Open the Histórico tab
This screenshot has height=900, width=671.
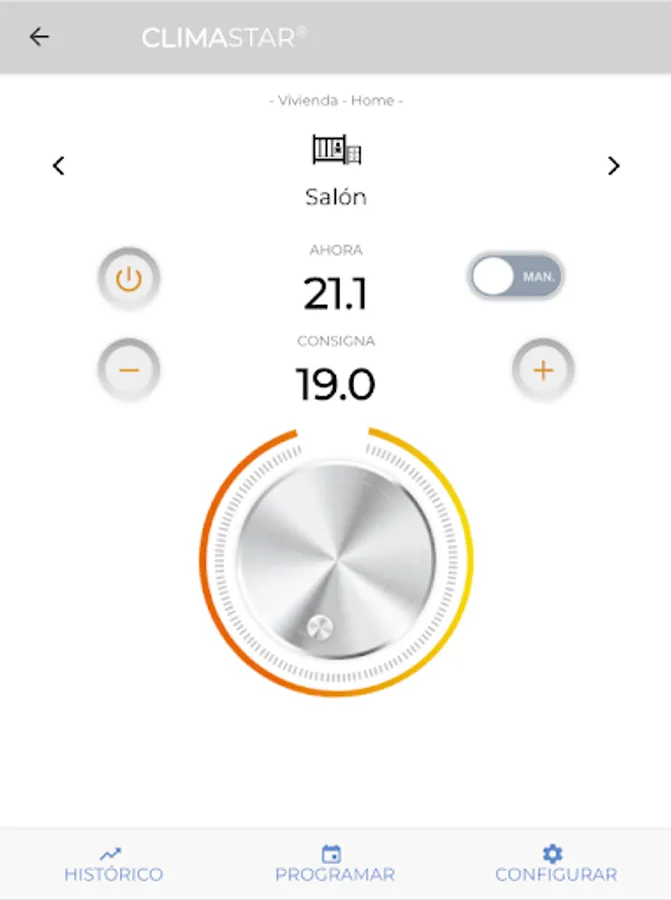coord(114,864)
